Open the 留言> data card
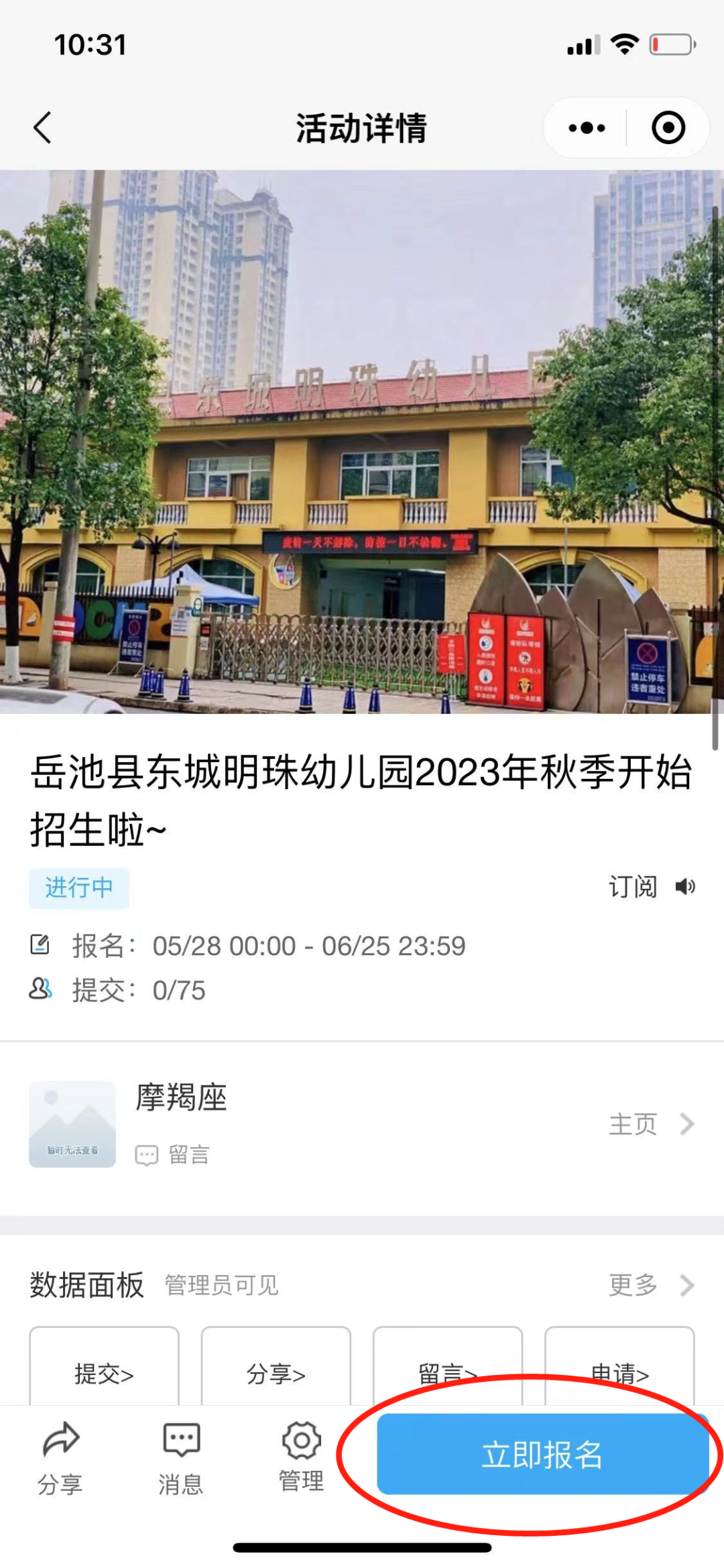Image resolution: width=724 pixels, height=1568 pixels. tap(447, 1373)
